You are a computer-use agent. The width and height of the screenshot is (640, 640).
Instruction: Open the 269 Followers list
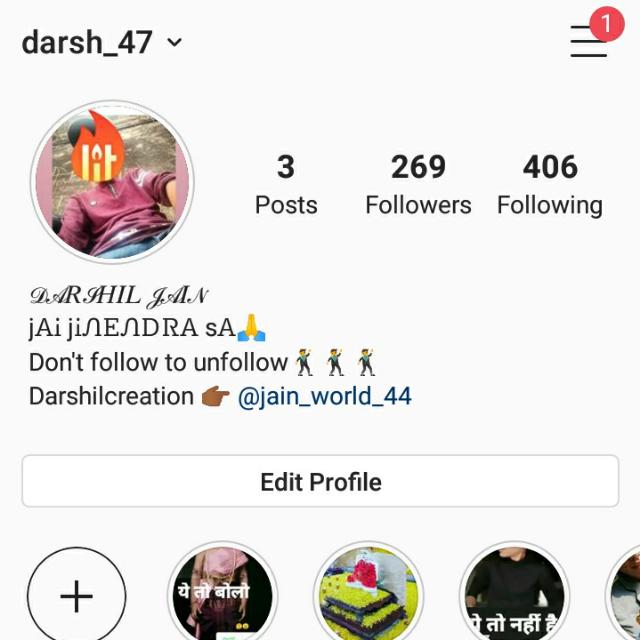click(418, 184)
